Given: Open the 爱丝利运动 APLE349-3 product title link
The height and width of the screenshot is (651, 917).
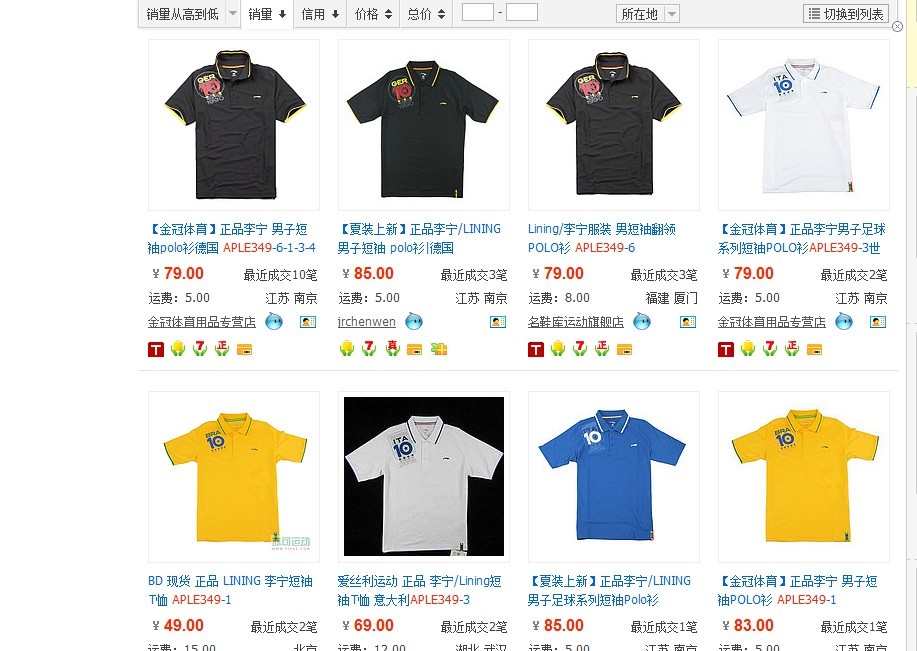Looking at the screenshot, I should point(421,590).
